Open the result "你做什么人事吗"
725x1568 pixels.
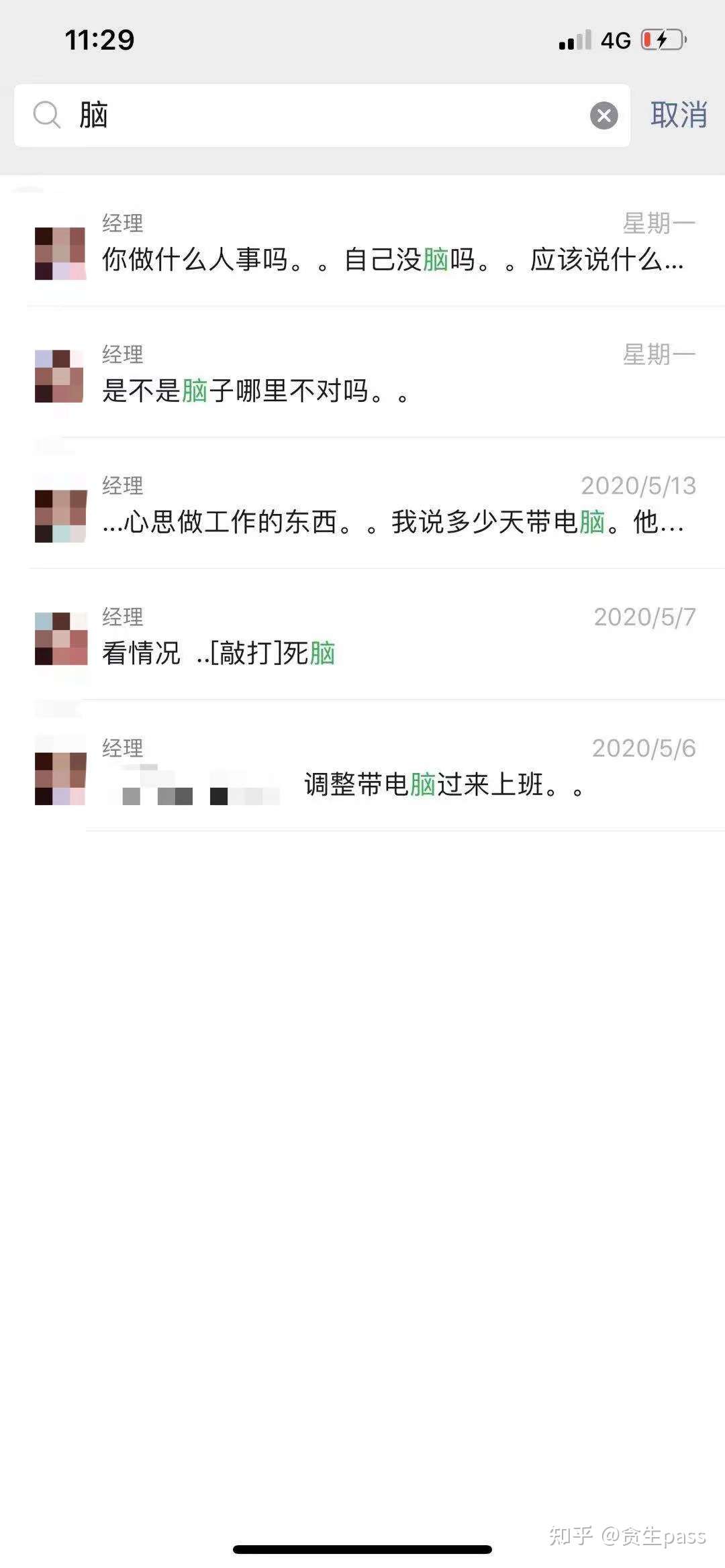click(x=393, y=259)
